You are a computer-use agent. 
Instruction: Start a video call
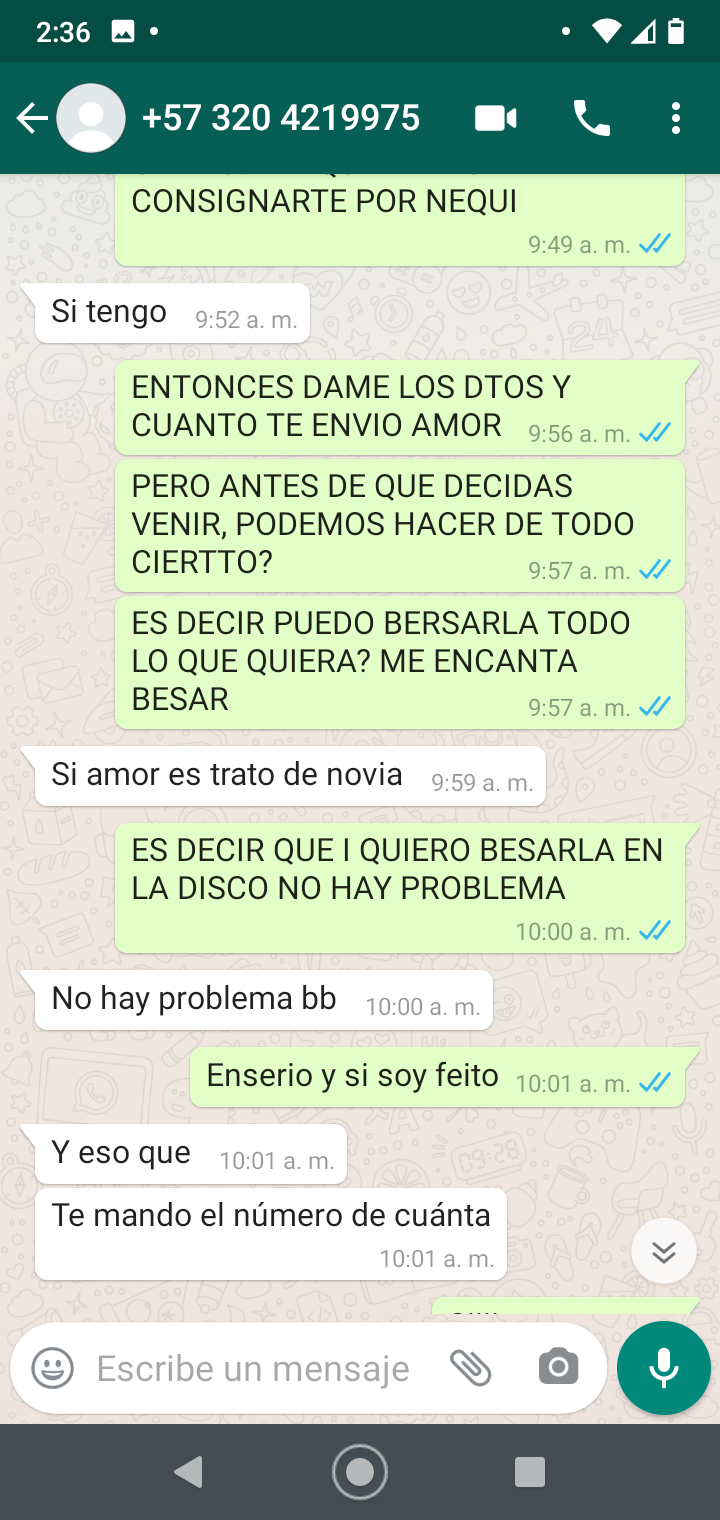pos(496,119)
